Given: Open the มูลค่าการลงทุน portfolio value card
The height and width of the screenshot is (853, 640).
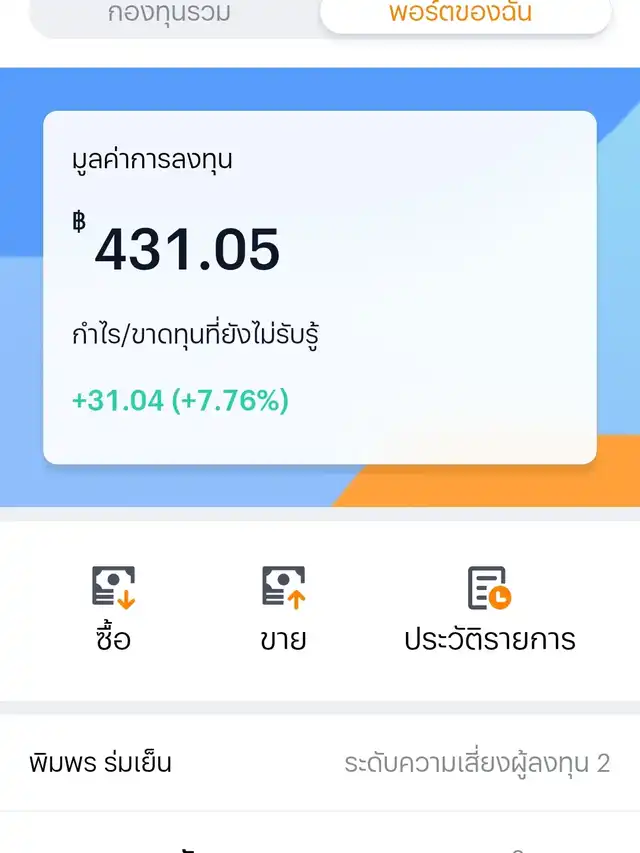Looking at the screenshot, I should [319, 287].
